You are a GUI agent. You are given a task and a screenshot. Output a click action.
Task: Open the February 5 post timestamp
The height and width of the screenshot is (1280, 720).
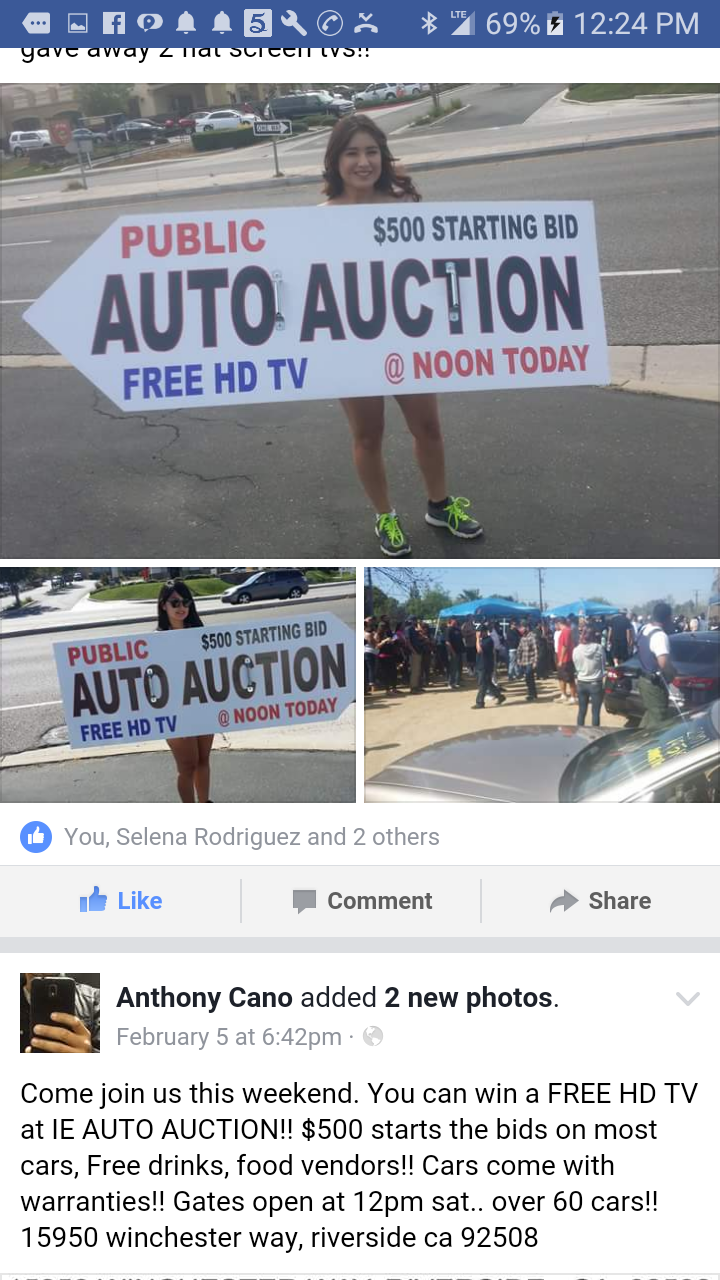[x=228, y=1037]
